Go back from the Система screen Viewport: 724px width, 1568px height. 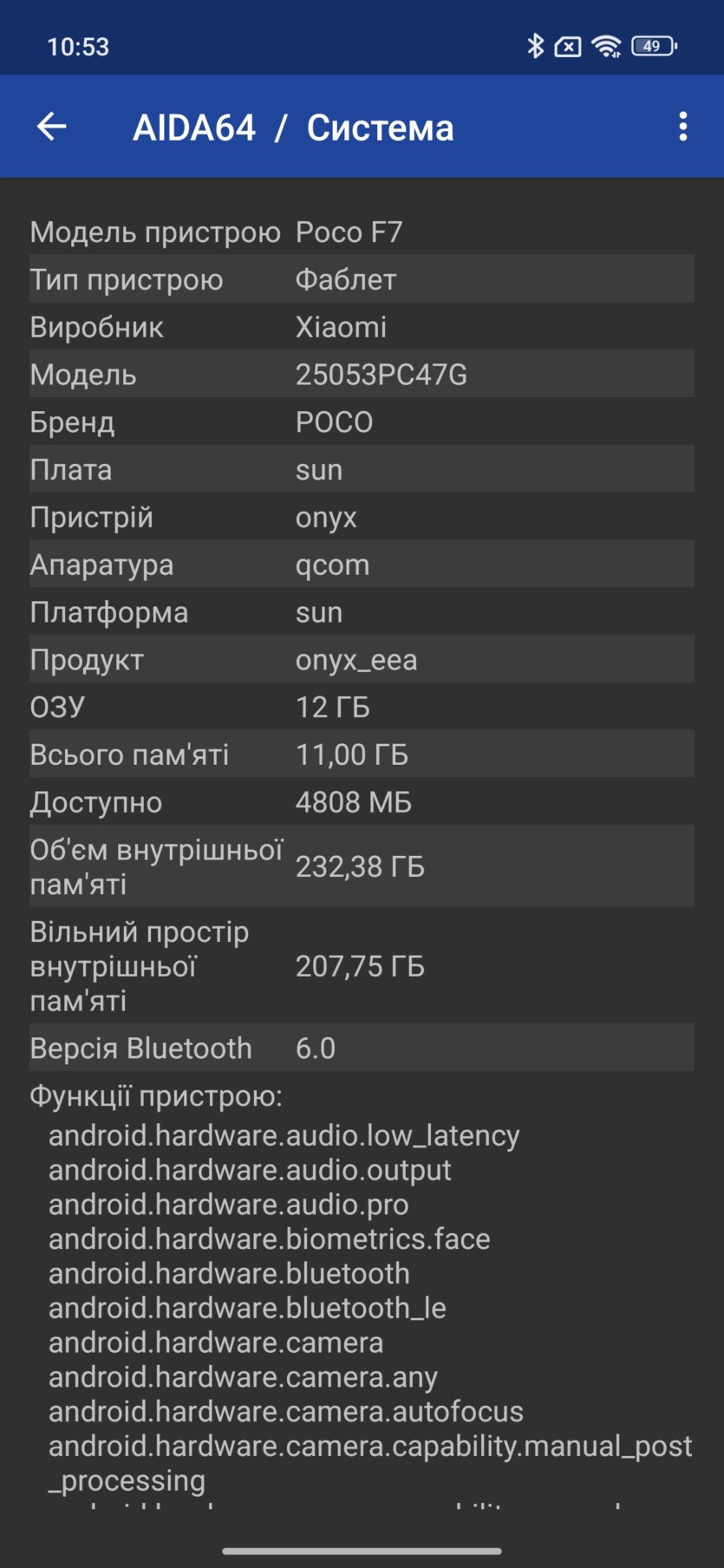click(x=52, y=127)
